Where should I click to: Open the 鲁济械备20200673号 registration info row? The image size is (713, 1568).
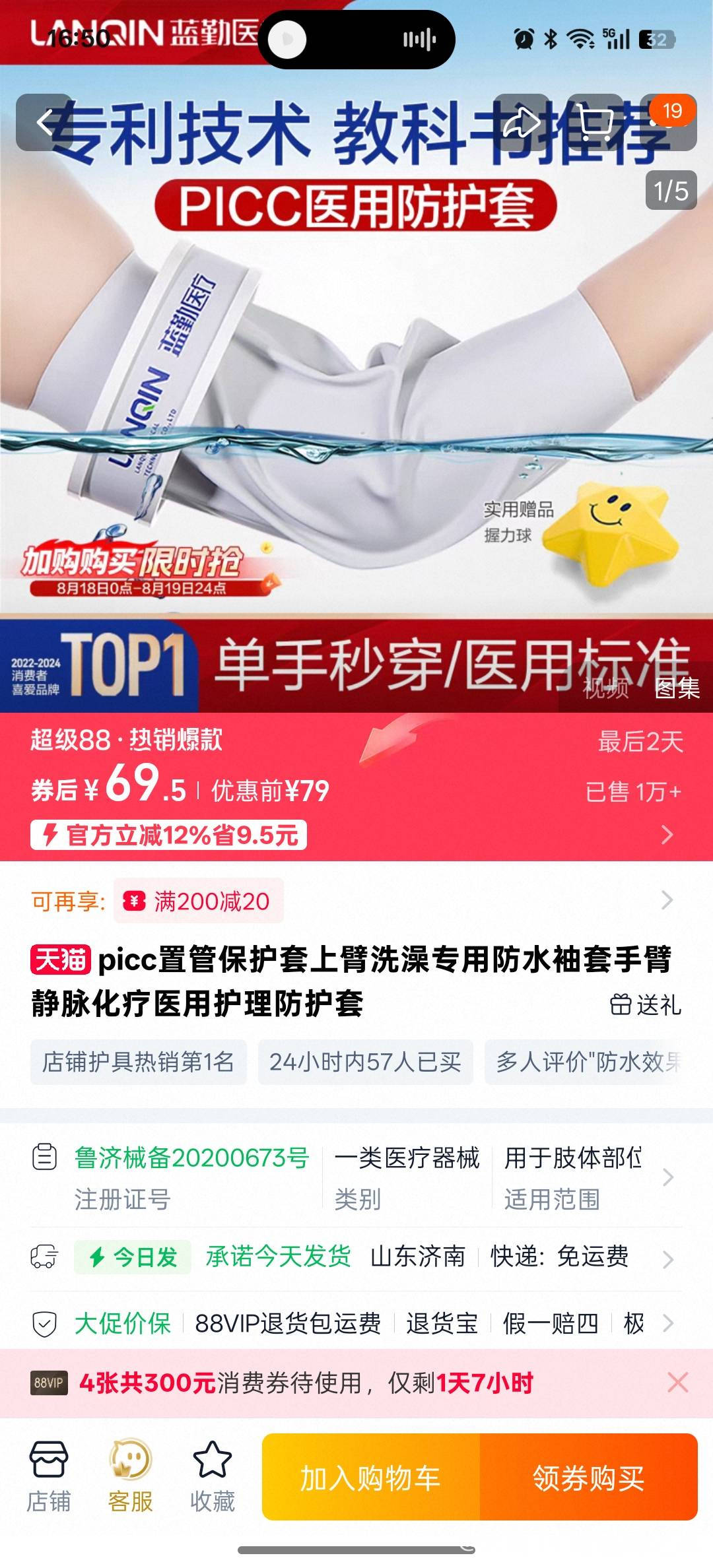pyautogui.click(x=191, y=1177)
